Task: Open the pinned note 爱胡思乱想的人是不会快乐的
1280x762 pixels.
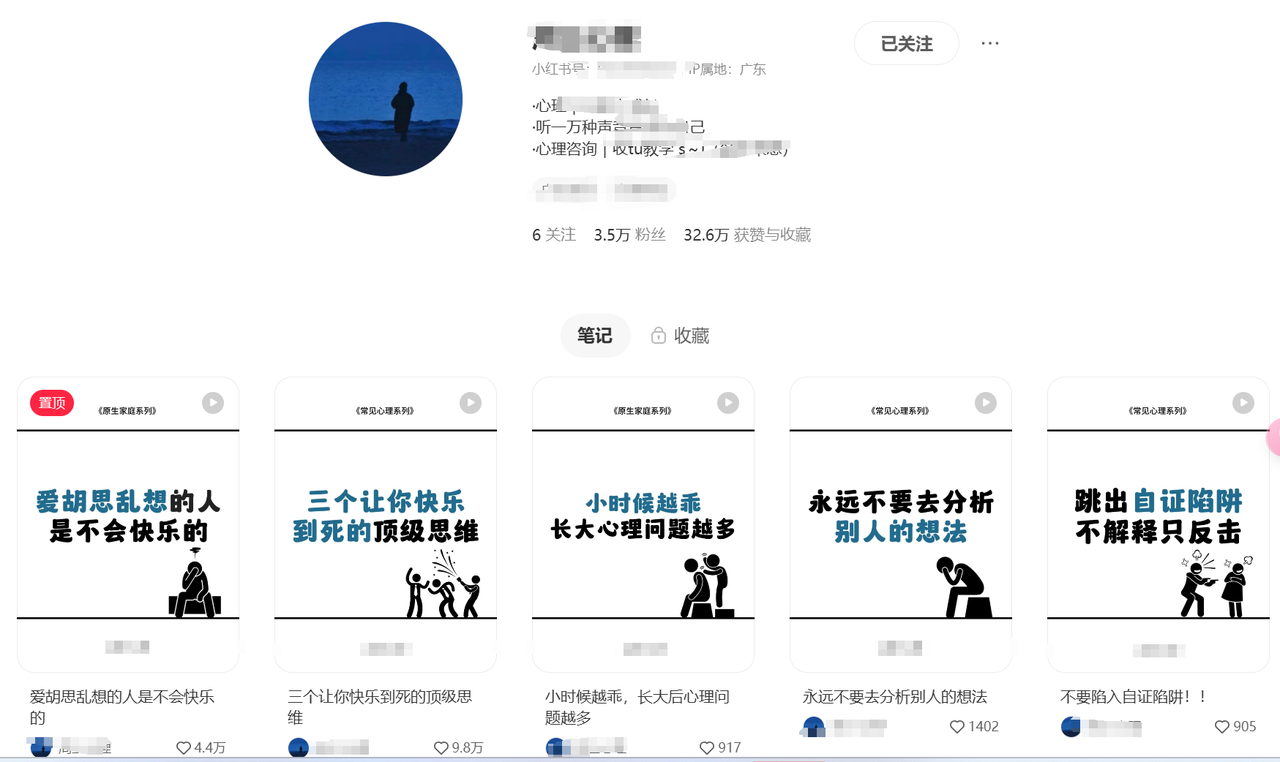Action: pos(128,524)
